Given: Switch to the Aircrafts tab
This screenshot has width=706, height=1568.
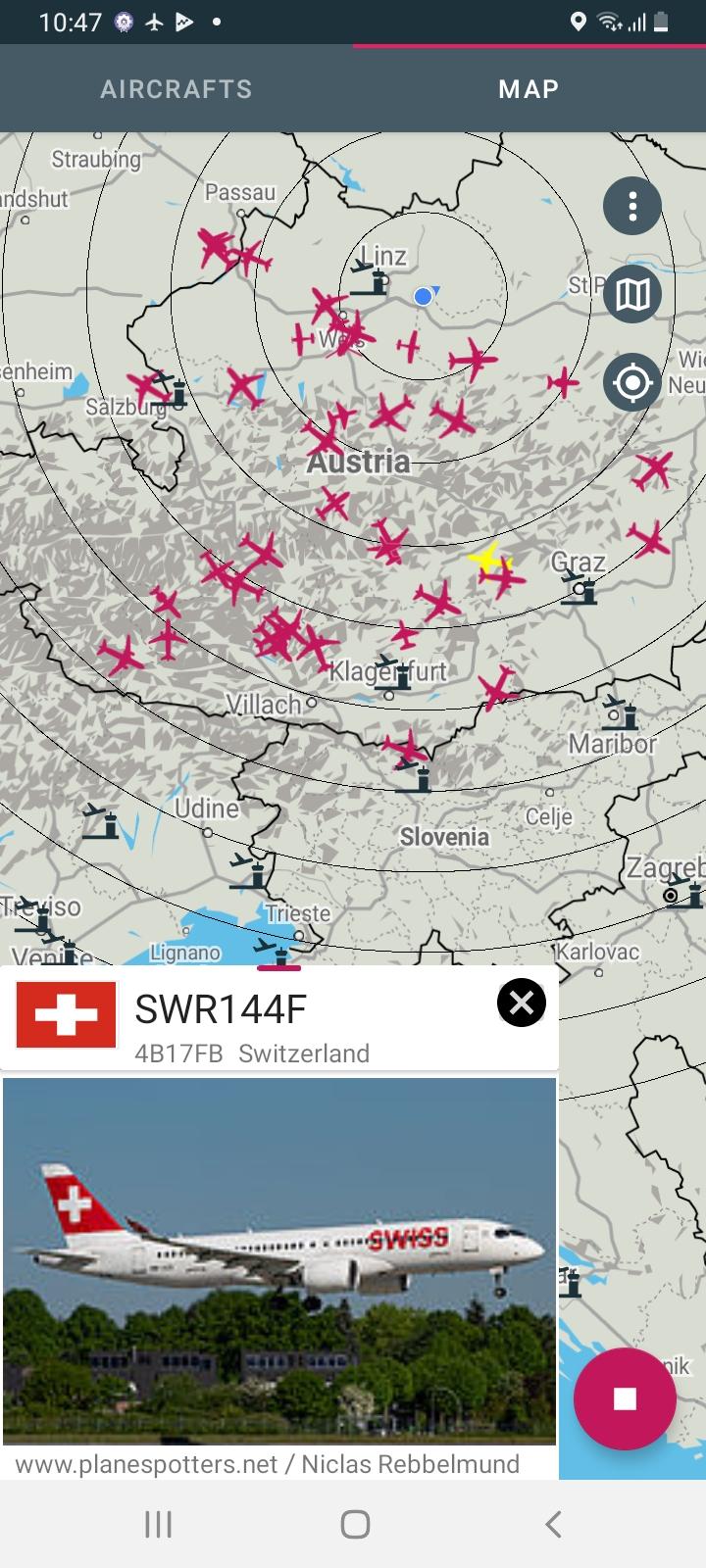Looking at the screenshot, I should coord(176,89).
